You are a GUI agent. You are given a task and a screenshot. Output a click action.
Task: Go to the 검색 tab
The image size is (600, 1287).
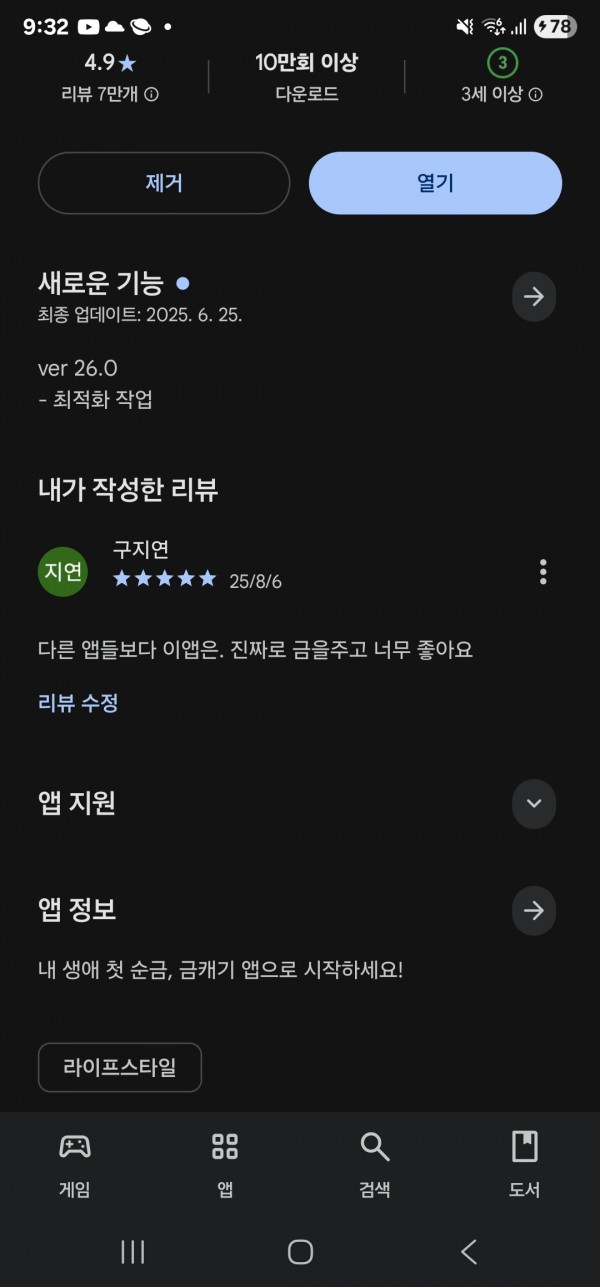[375, 1165]
